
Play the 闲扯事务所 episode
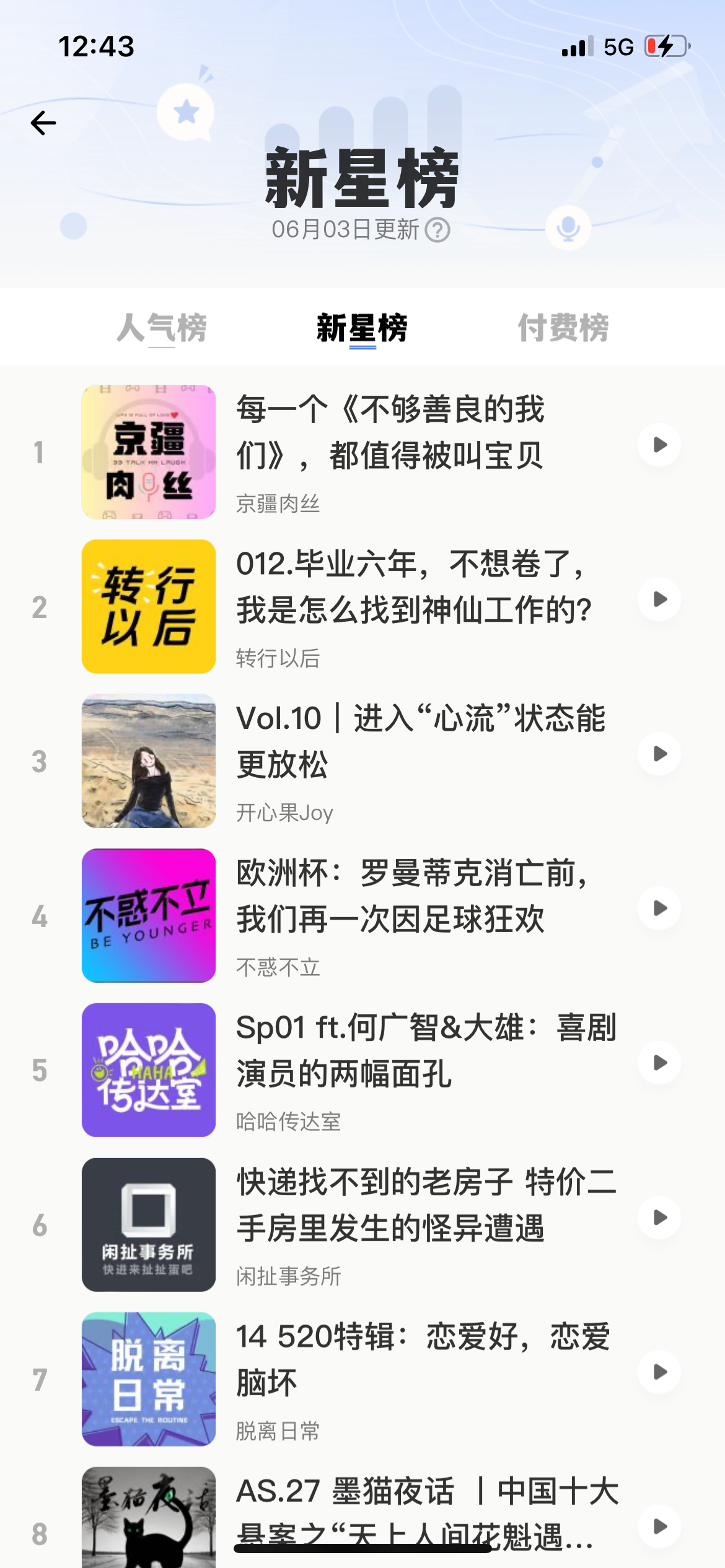tap(659, 1217)
